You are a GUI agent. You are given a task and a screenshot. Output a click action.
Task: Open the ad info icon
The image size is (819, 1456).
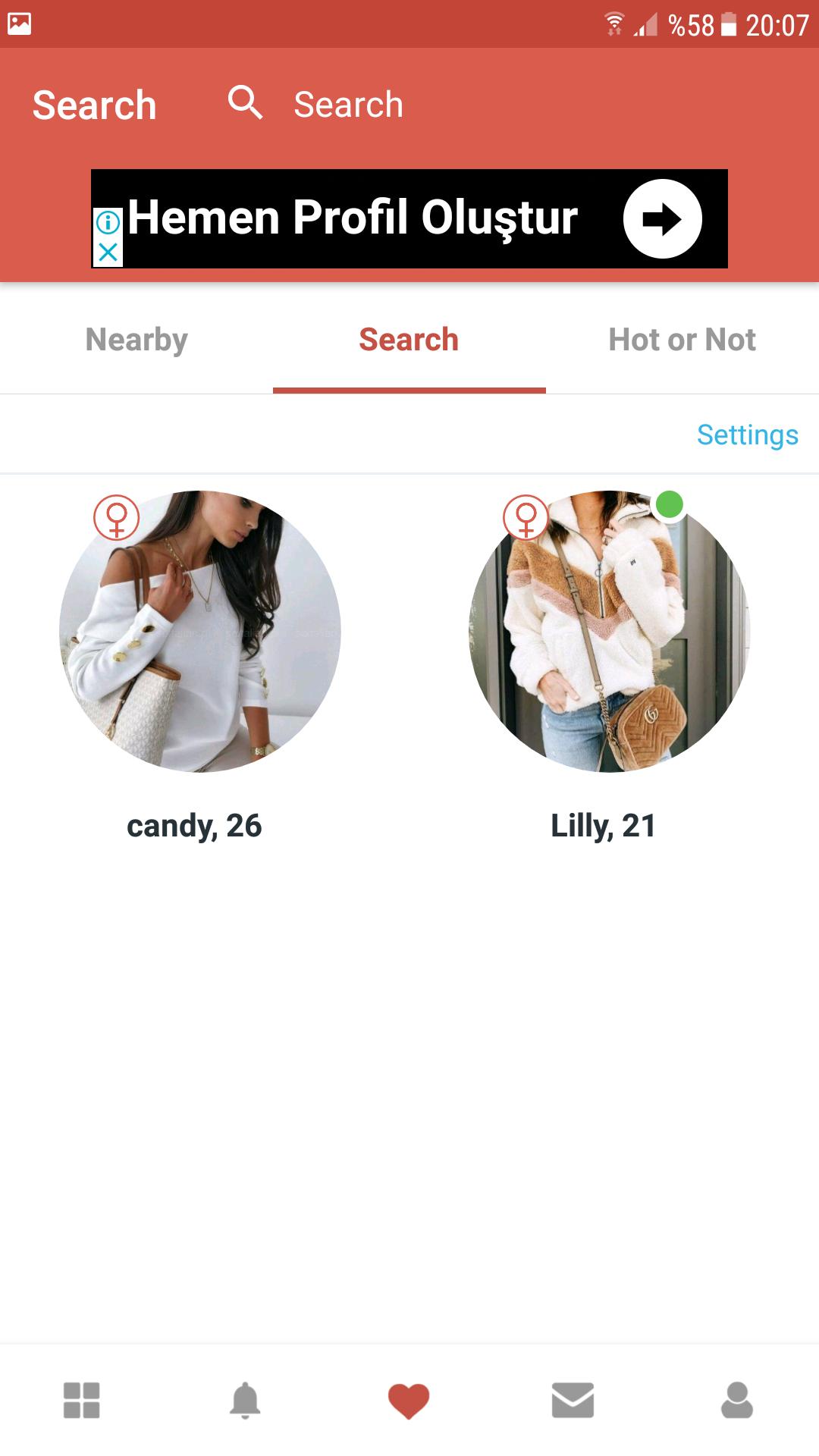[108, 222]
